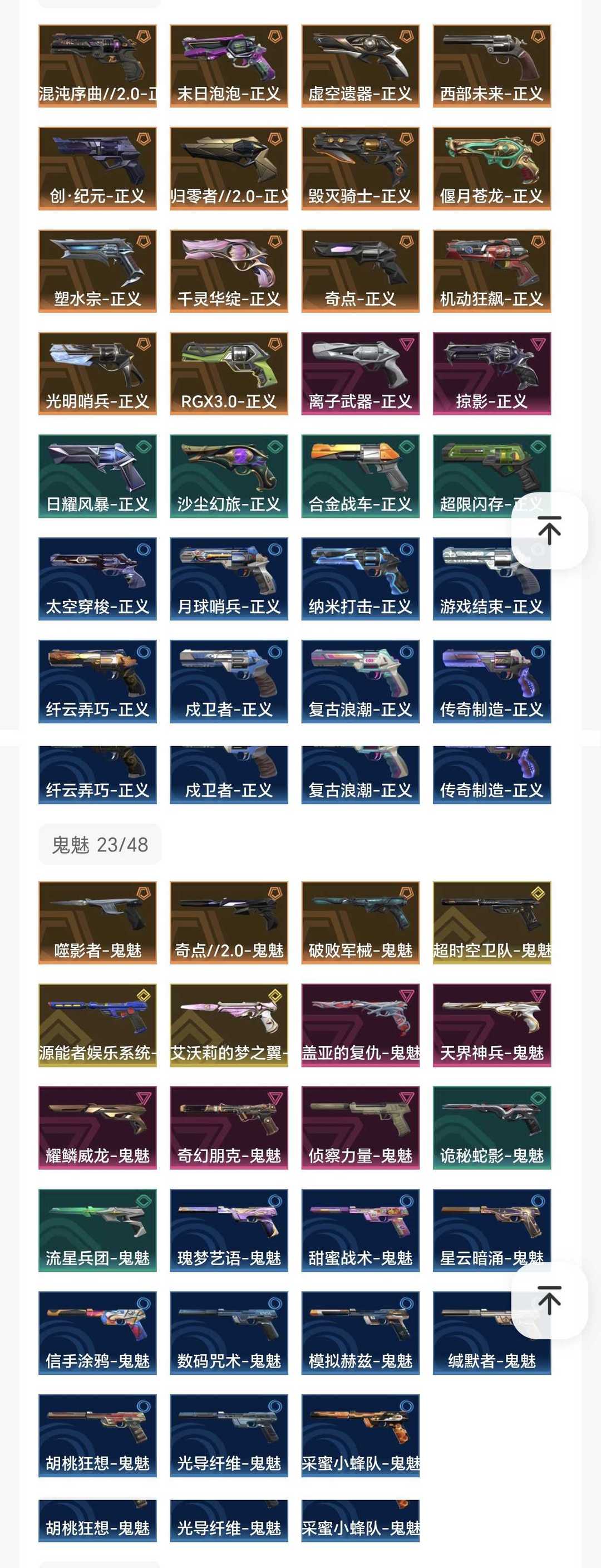Select the 噬影者-鬼魅 skin
This screenshot has width=601, height=1568.
coord(97,923)
